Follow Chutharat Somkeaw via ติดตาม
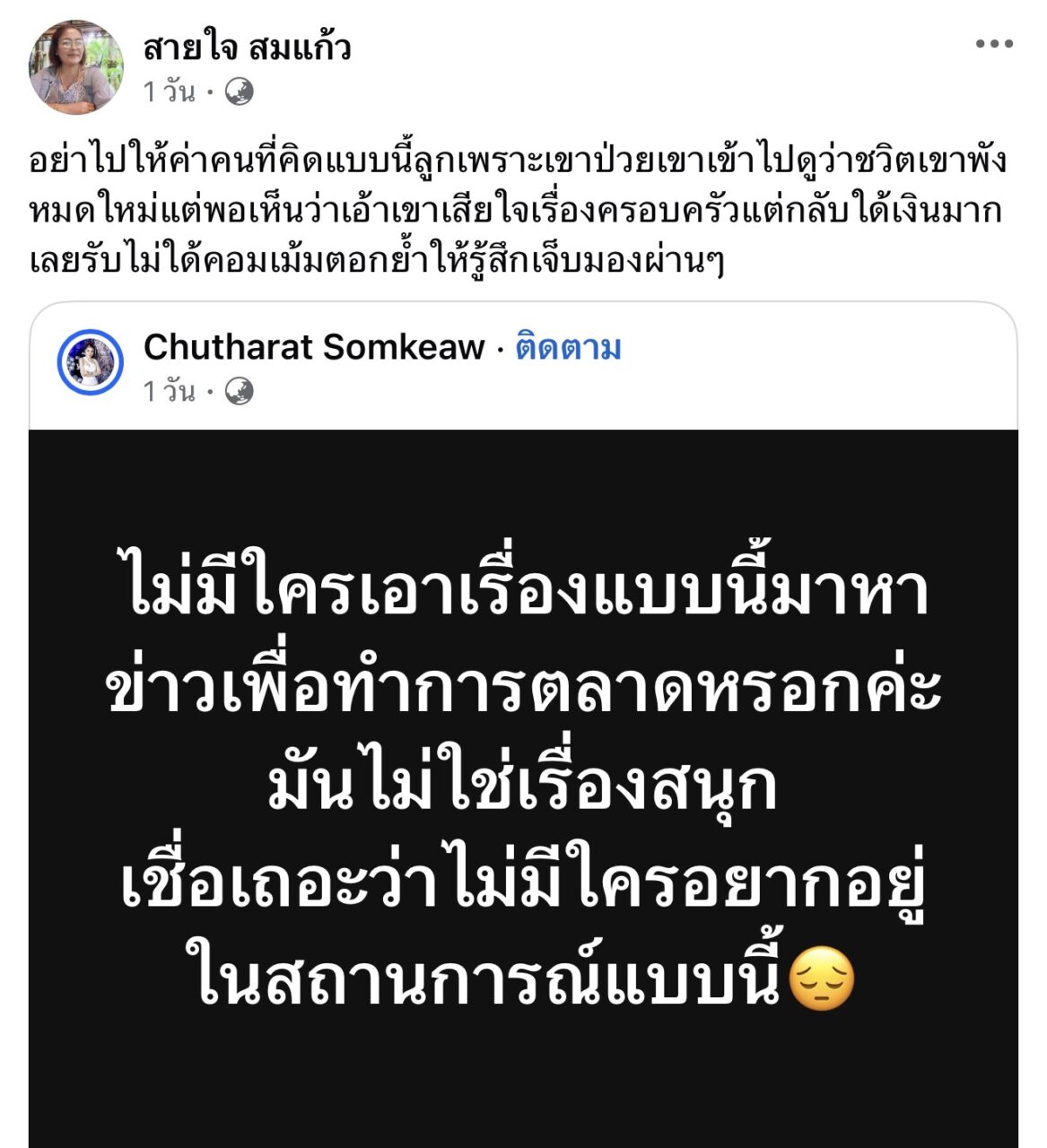The image size is (1047, 1148). (x=568, y=347)
